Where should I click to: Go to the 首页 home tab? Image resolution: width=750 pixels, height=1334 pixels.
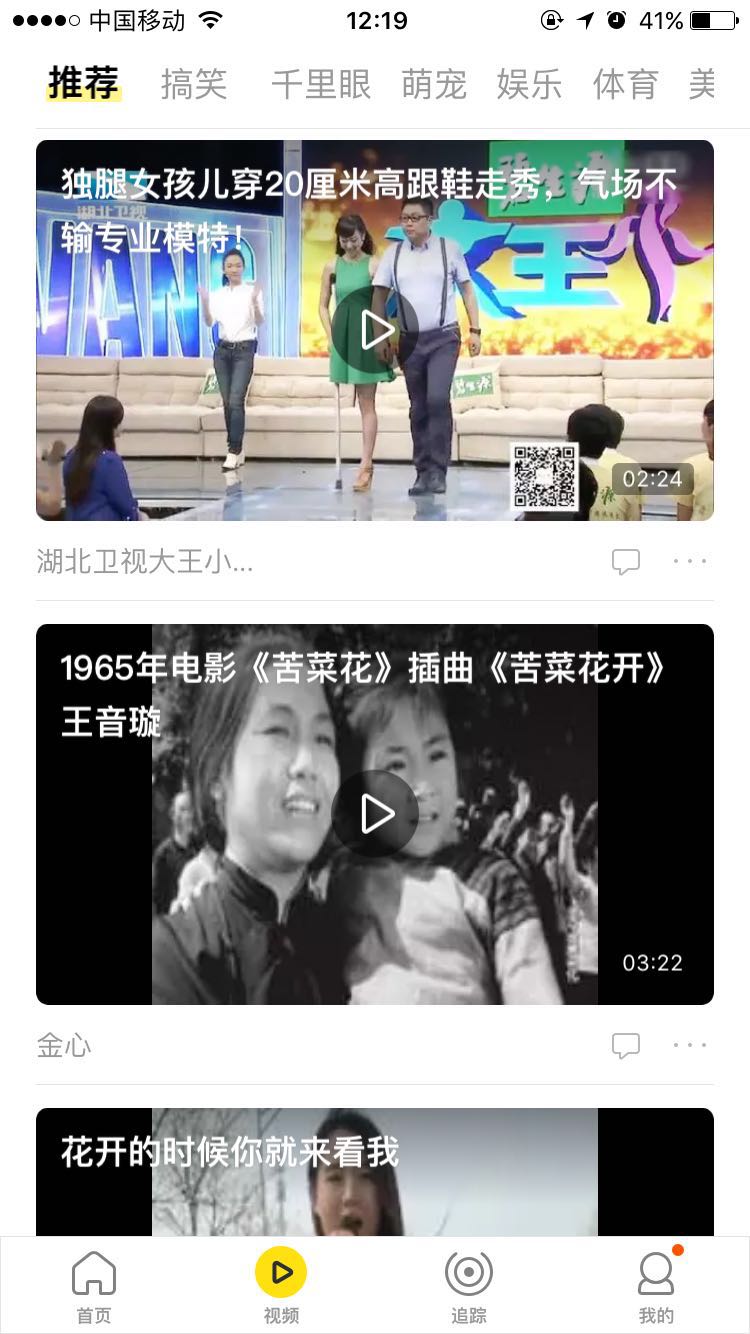click(x=94, y=1286)
